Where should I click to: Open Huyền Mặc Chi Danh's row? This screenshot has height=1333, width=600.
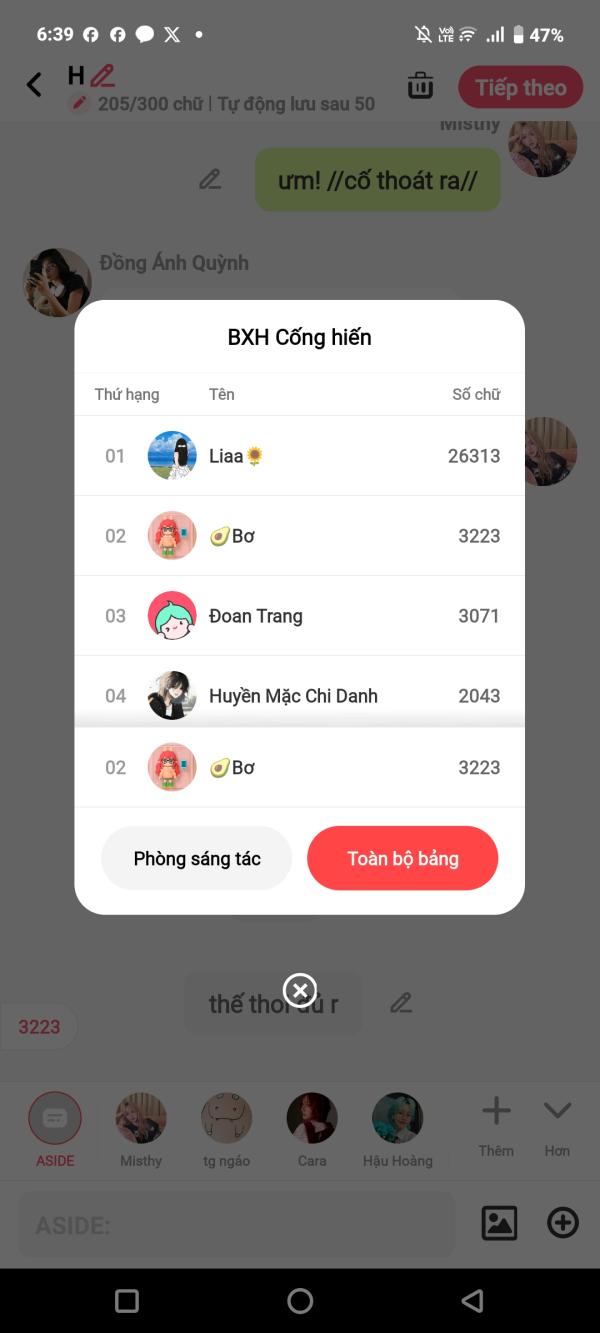[x=299, y=694]
